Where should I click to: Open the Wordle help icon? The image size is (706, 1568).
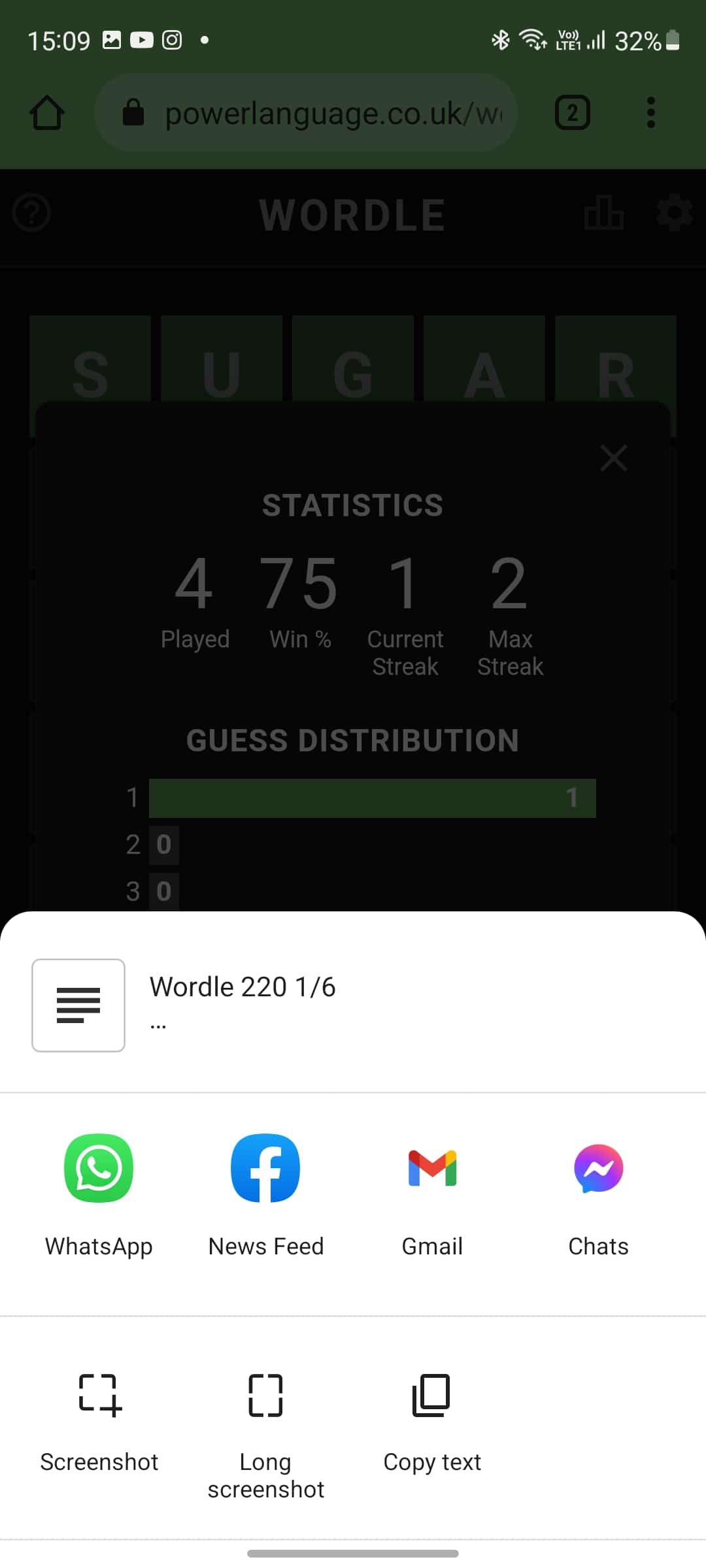click(31, 213)
